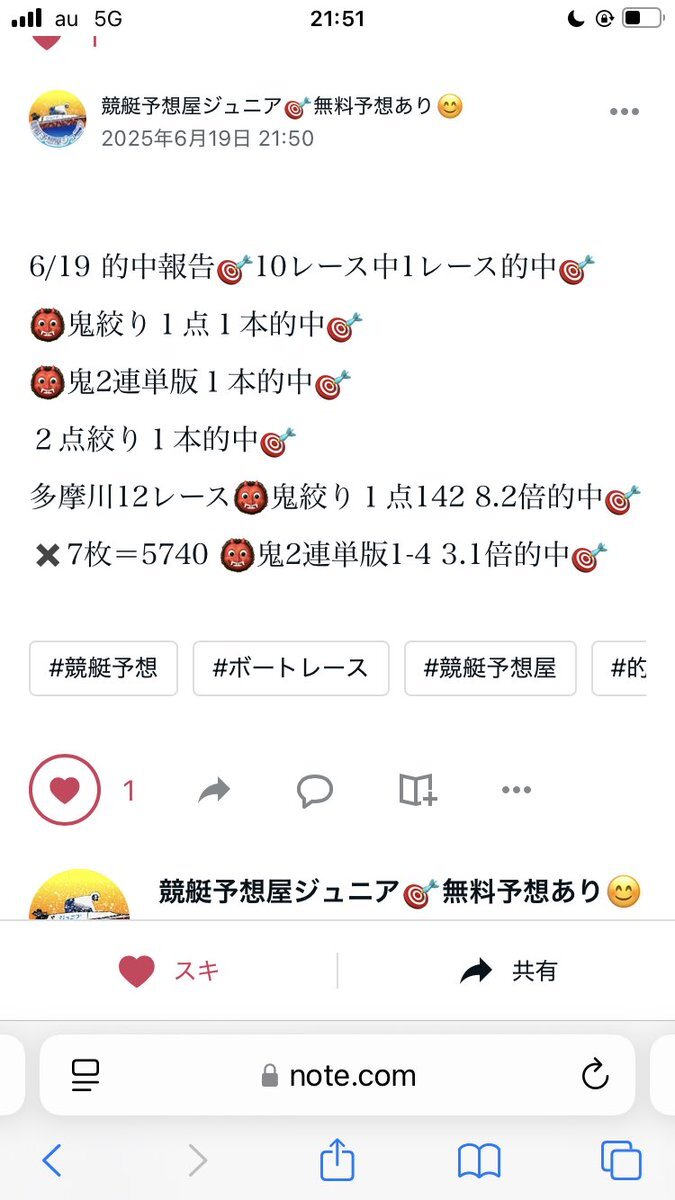Share the post via the arrow icon
The width and height of the screenshot is (675, 1200).
point(214,791)
